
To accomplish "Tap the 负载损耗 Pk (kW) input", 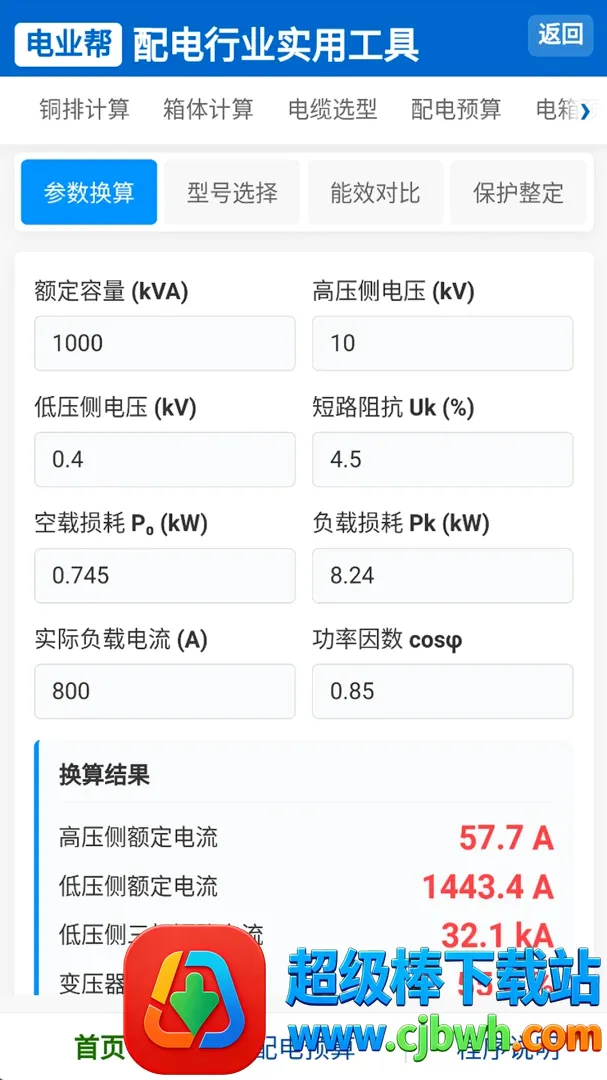I will 442,575.
